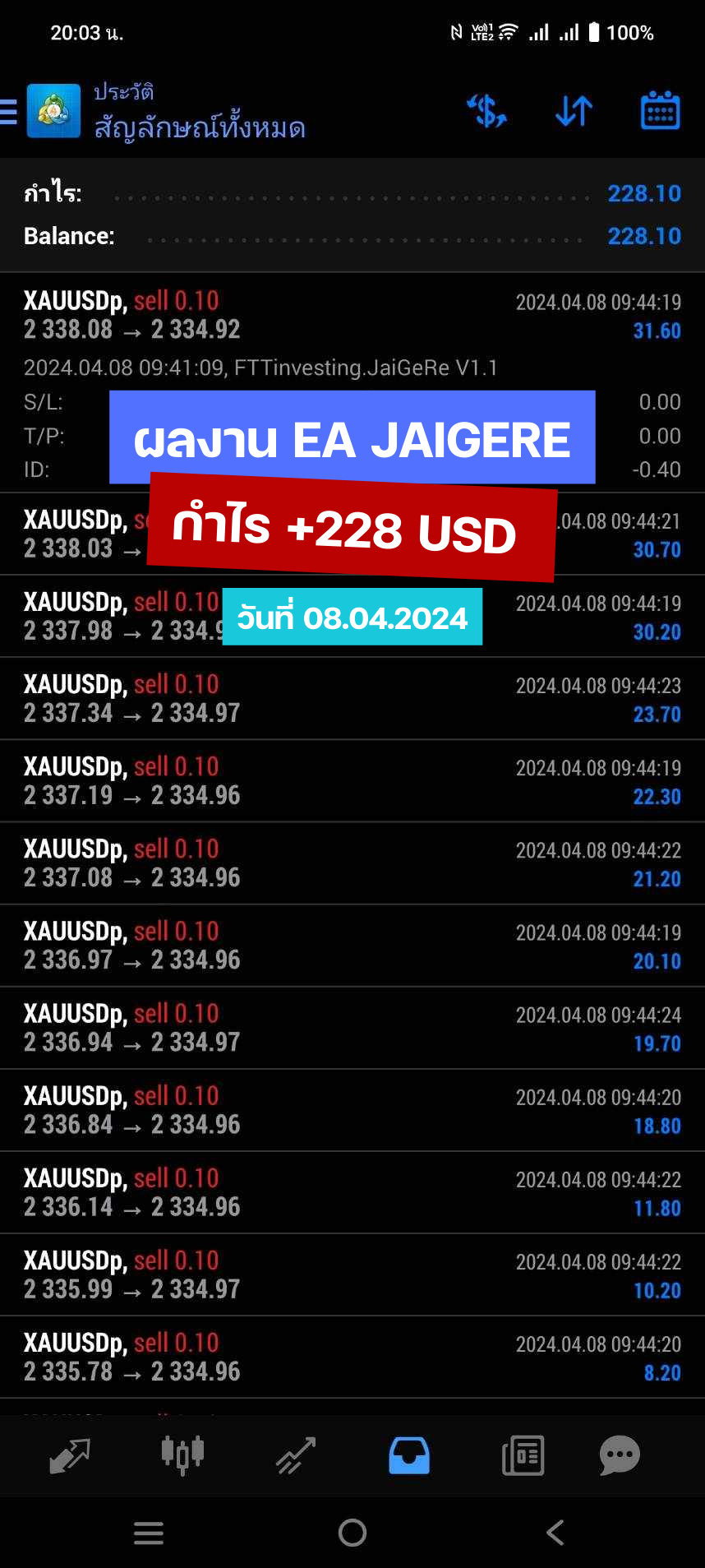Show details of trade opened at 2 335.78

[352, 1357]
